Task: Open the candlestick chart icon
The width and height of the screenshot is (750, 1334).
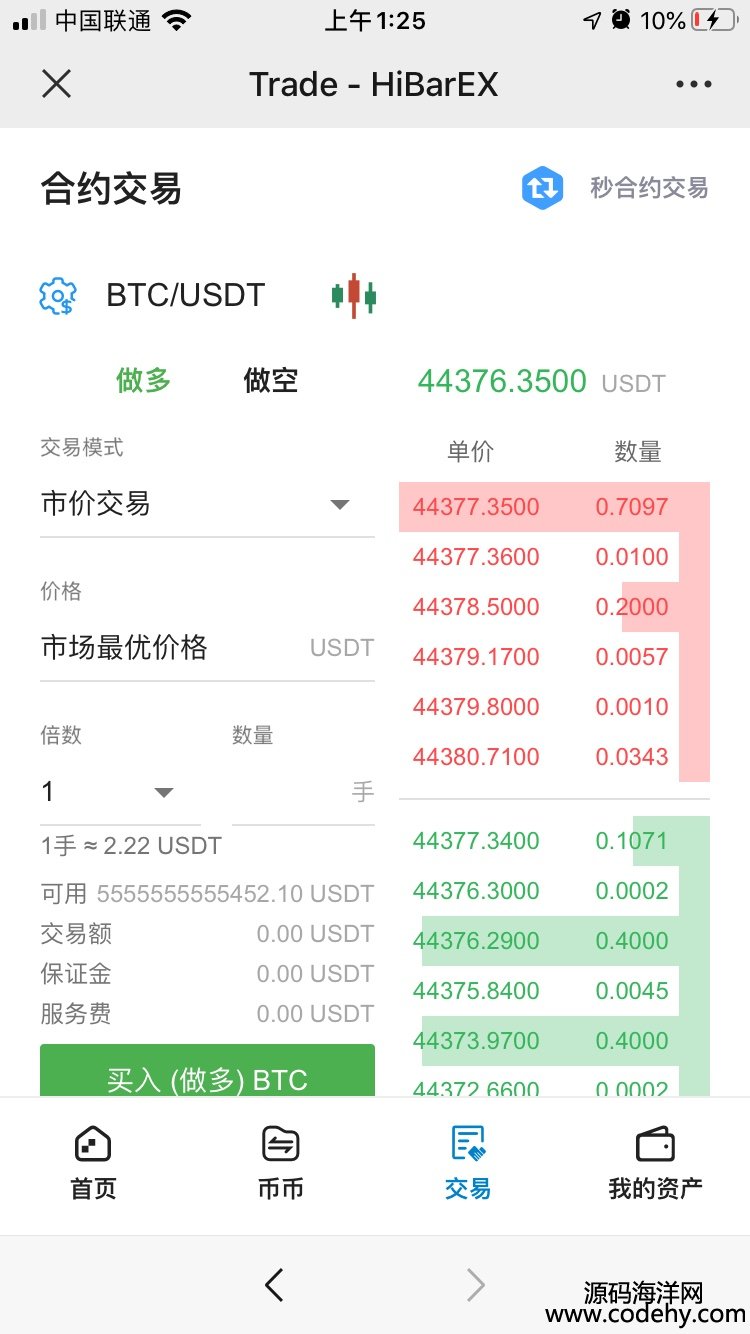Action: pyautogui.click(x=354, y=296)
